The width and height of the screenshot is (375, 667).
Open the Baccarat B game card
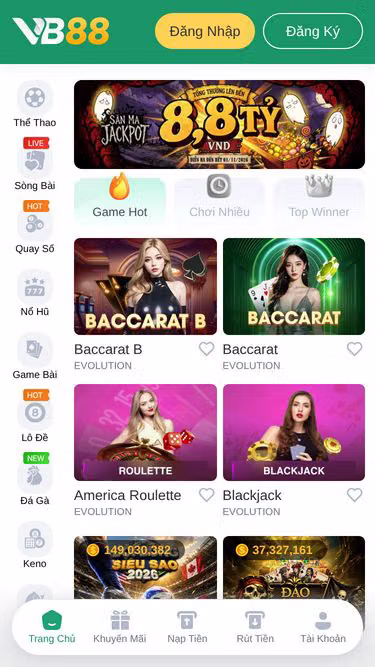145,286
